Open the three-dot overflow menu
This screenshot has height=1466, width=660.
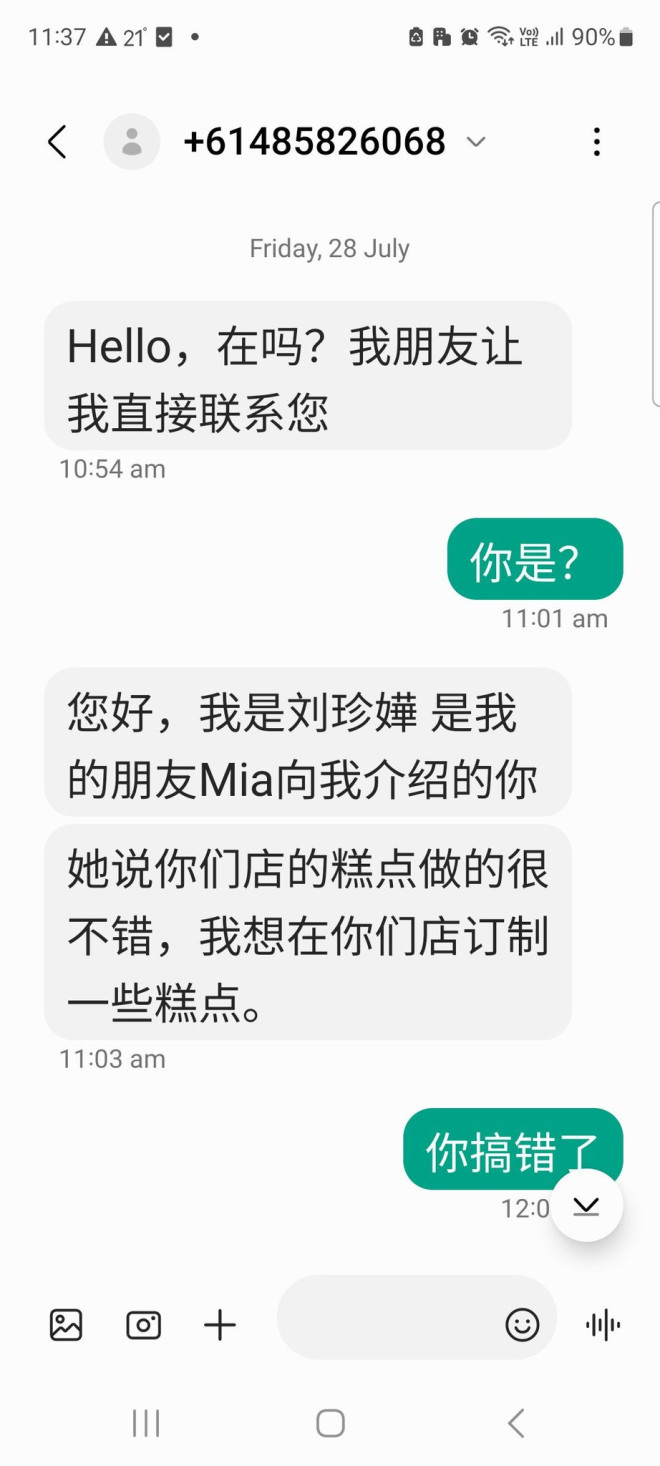(597, 142)
